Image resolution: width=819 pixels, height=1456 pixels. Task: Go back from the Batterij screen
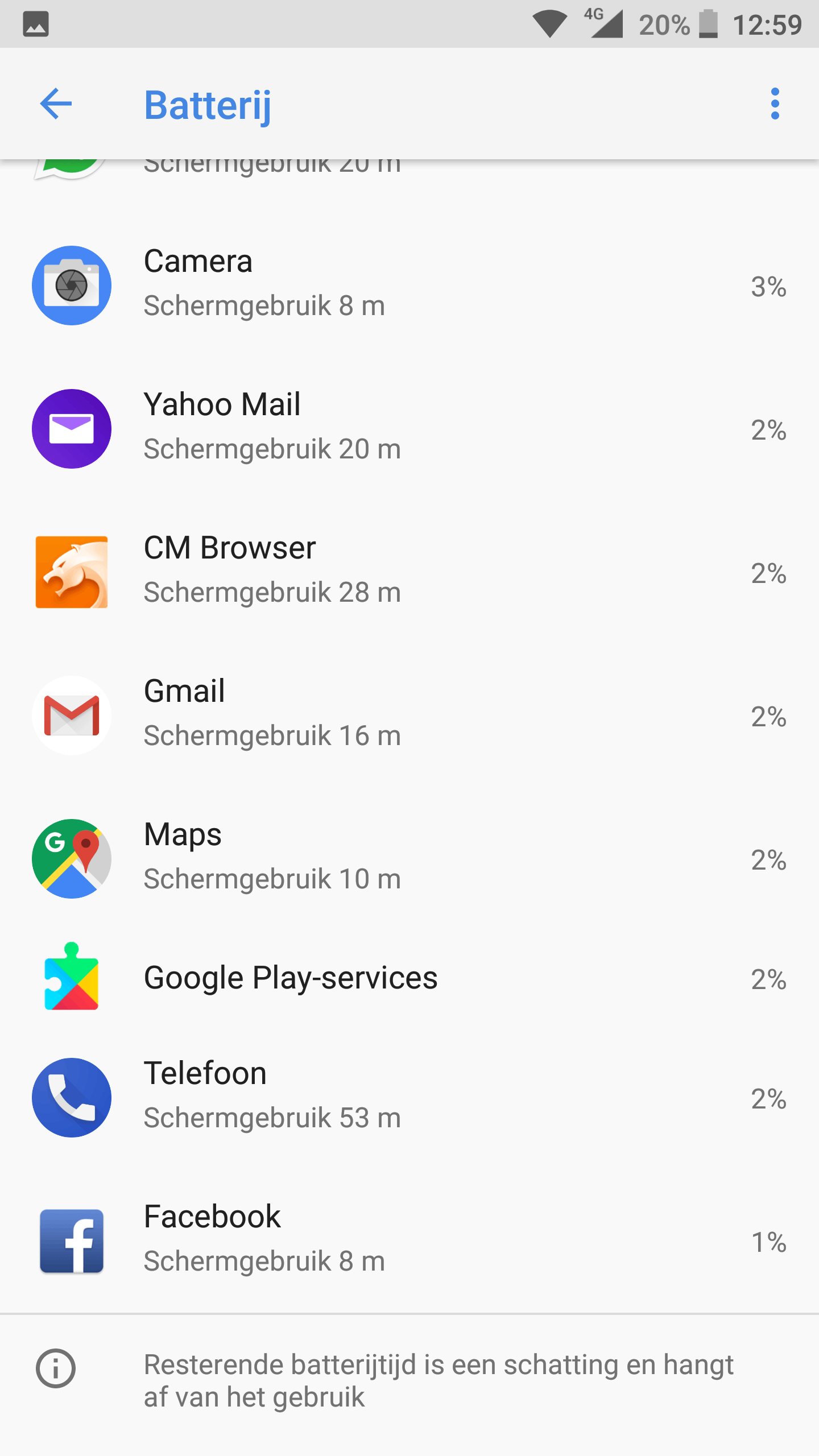click(x=56, y=104)
